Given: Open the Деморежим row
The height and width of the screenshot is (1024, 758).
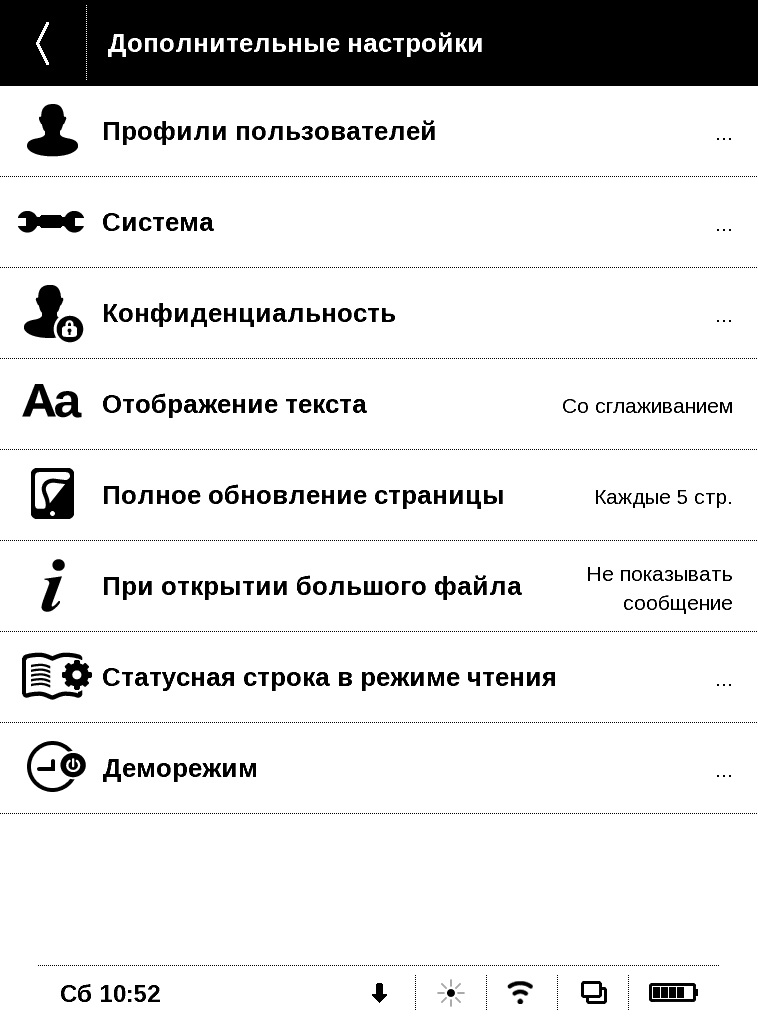Looking at the screenshot, I should coord(378,769).
